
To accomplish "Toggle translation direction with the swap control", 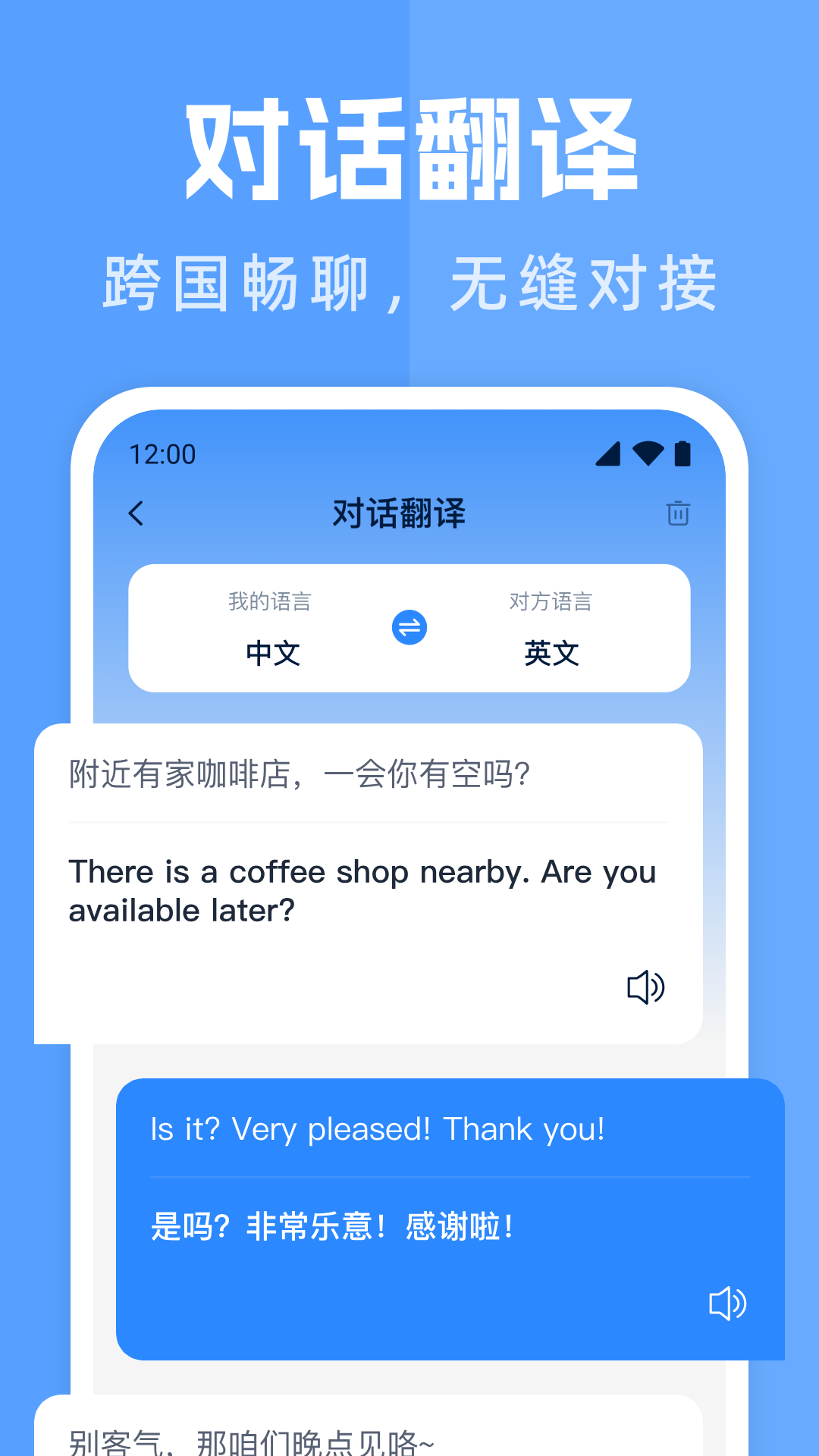I will click(409, 627).
